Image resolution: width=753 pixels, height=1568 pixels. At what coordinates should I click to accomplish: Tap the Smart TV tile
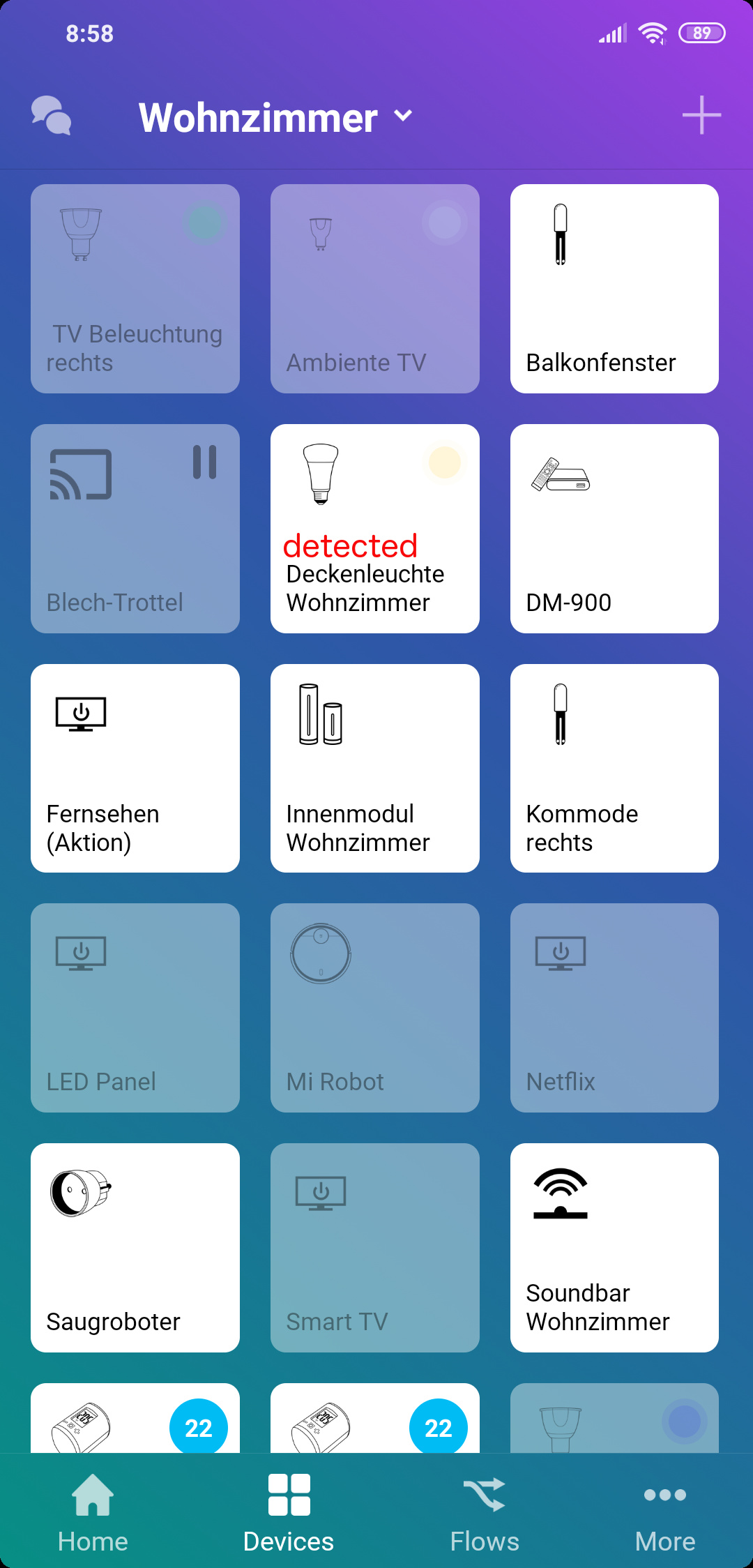coord(375,1248)
